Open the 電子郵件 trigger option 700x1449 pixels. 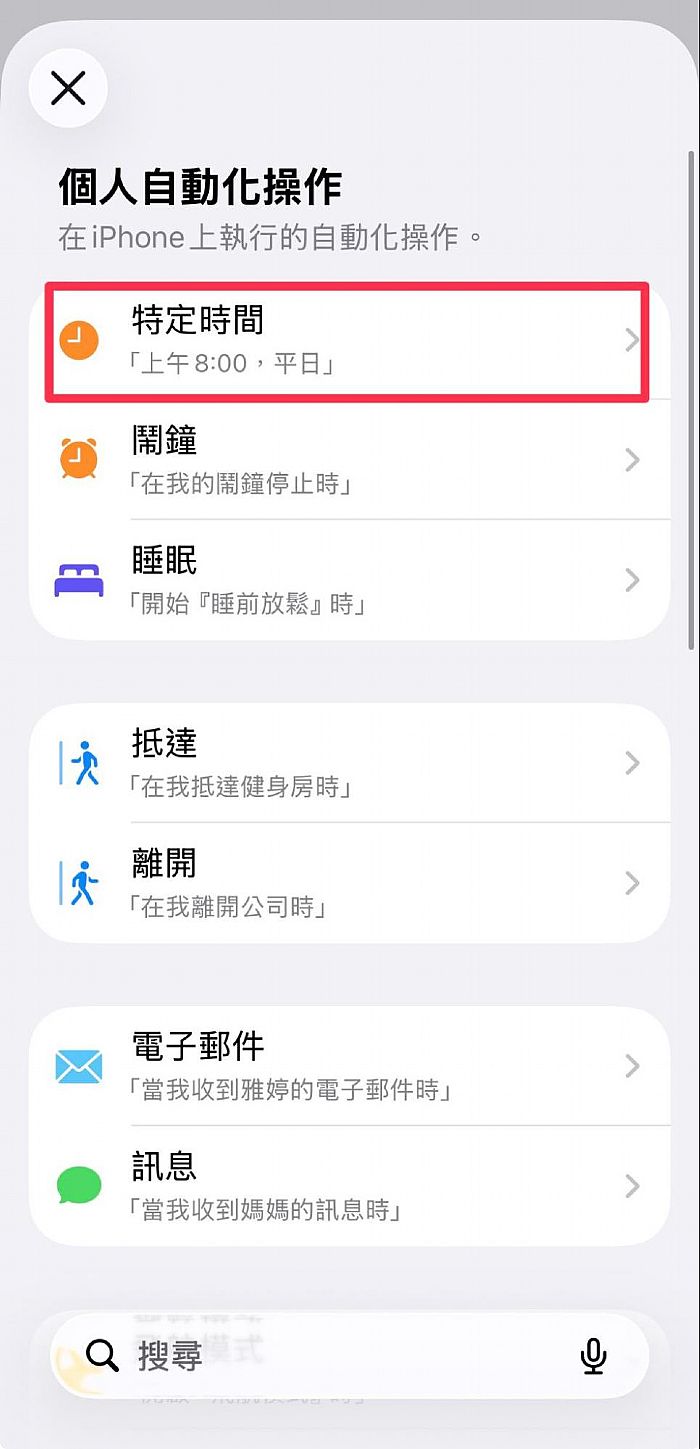point(347,1067)
